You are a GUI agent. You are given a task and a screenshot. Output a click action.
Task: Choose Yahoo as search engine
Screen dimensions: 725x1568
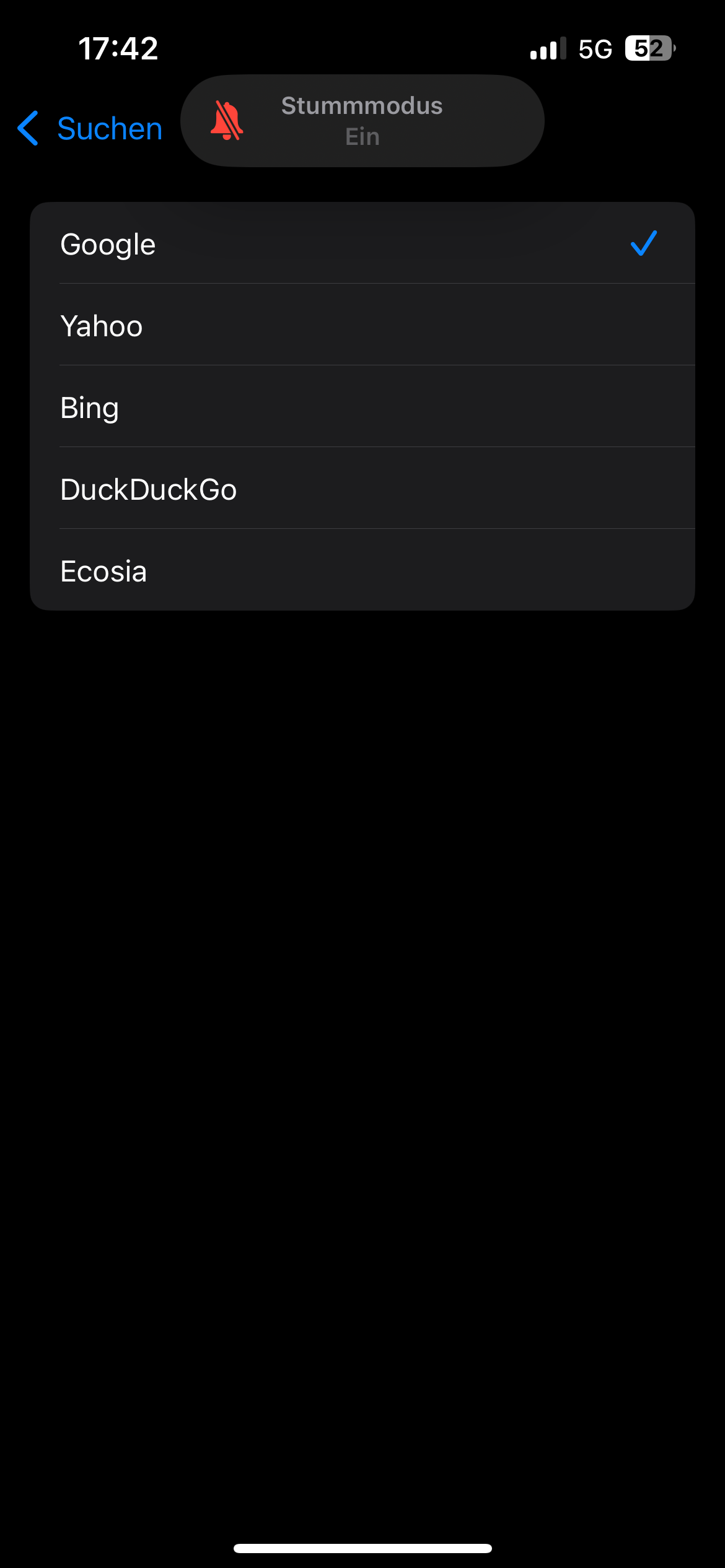[362, 325]
